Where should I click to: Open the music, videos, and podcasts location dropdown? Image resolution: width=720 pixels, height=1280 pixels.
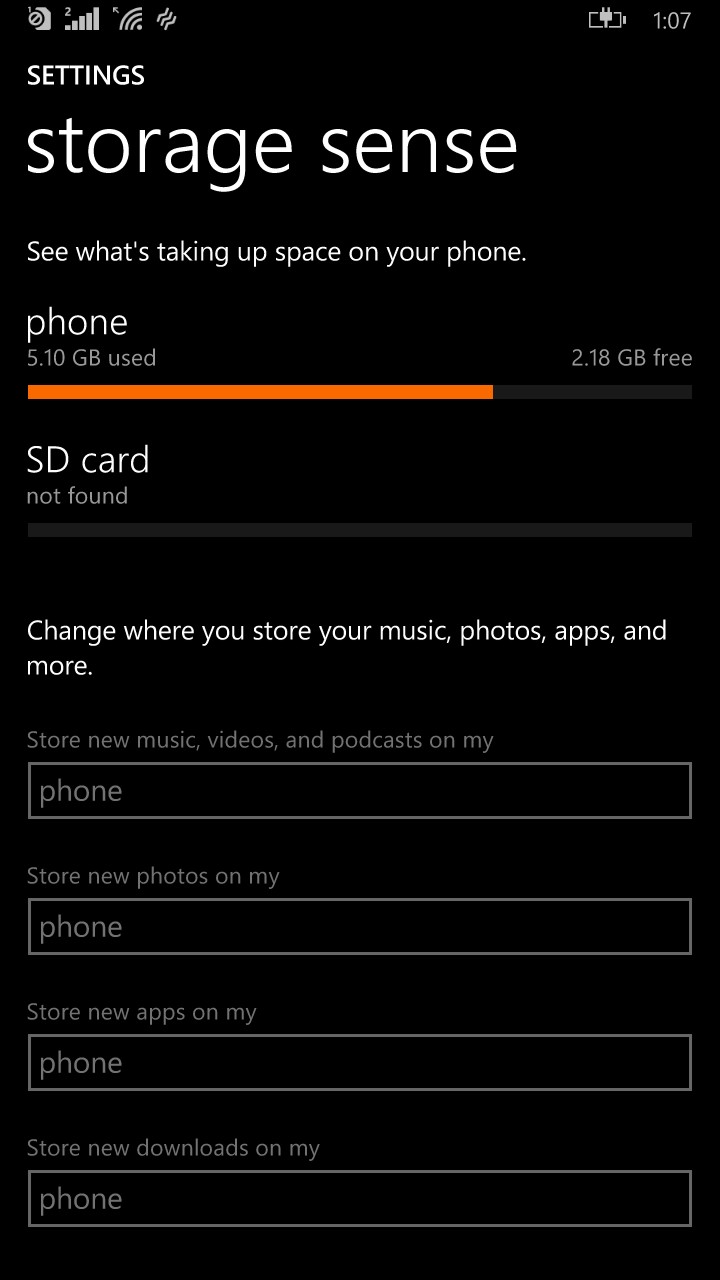359,791
